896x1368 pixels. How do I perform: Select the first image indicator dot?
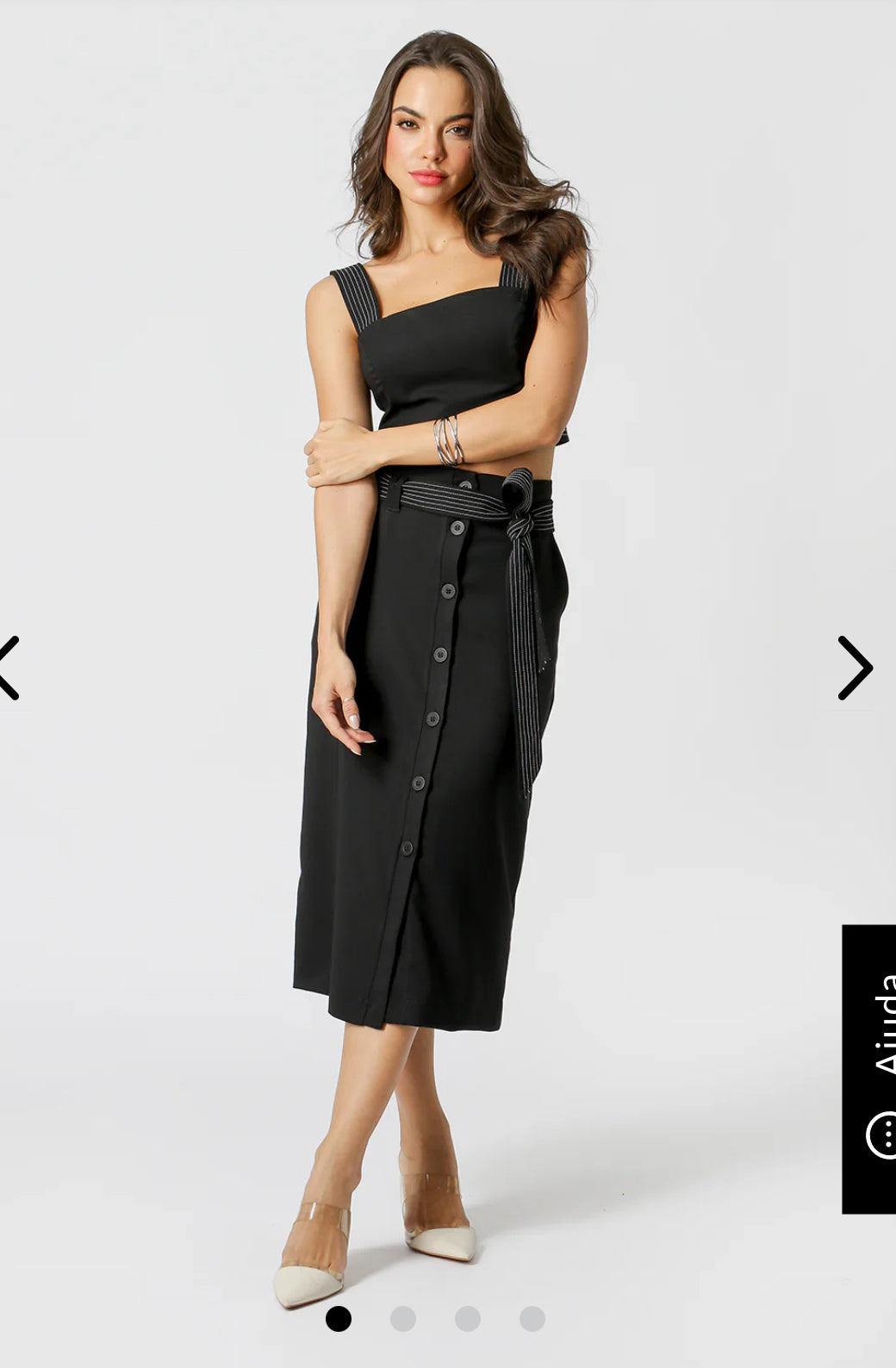[x=339, y=1318]
